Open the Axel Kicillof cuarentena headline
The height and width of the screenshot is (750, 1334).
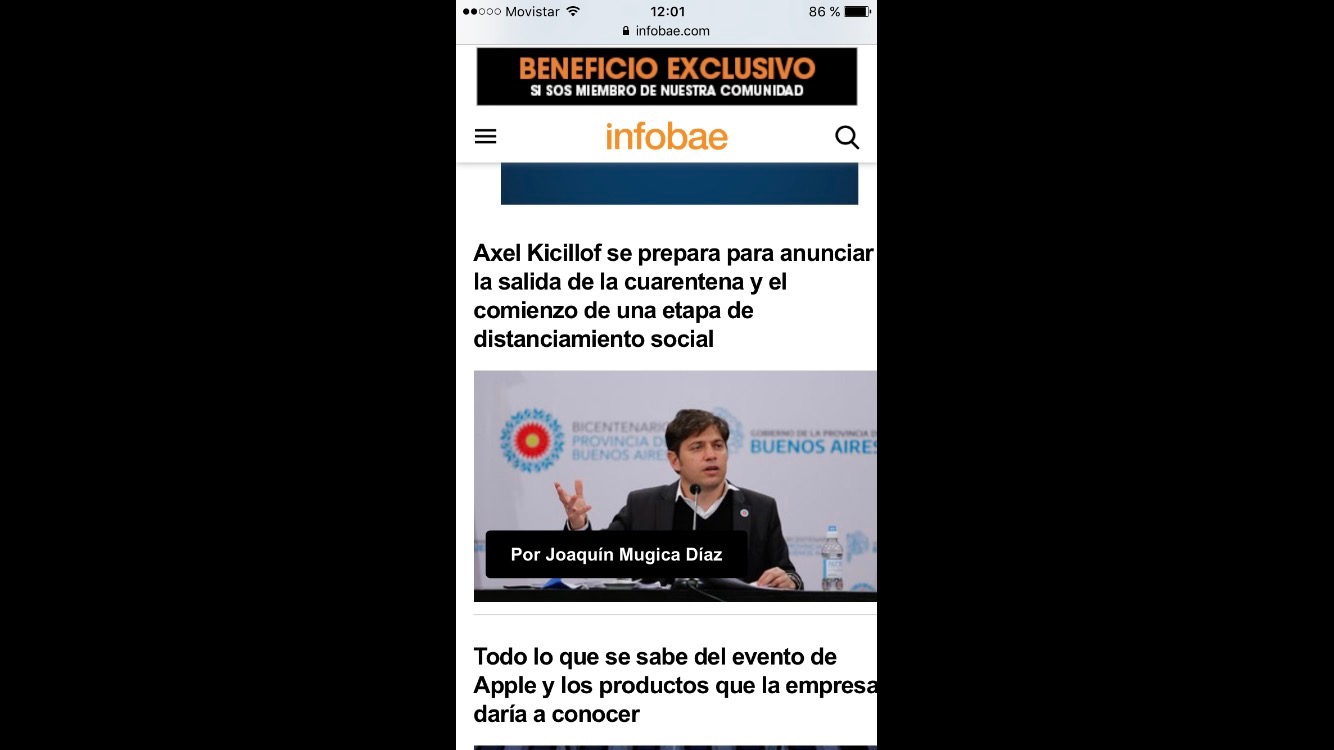pos(672,296)
